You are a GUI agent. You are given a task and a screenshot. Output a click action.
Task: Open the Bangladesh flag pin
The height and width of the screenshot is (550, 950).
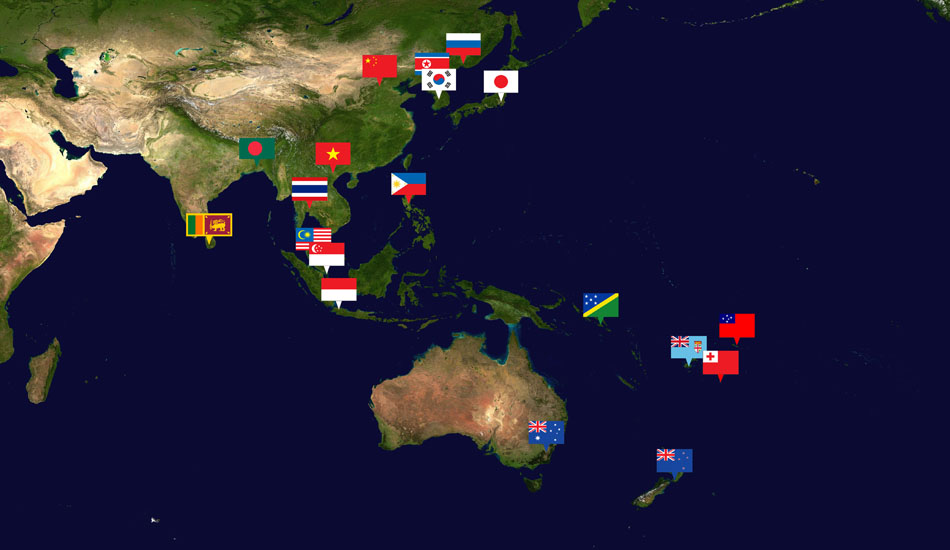(x=256, y=149)
